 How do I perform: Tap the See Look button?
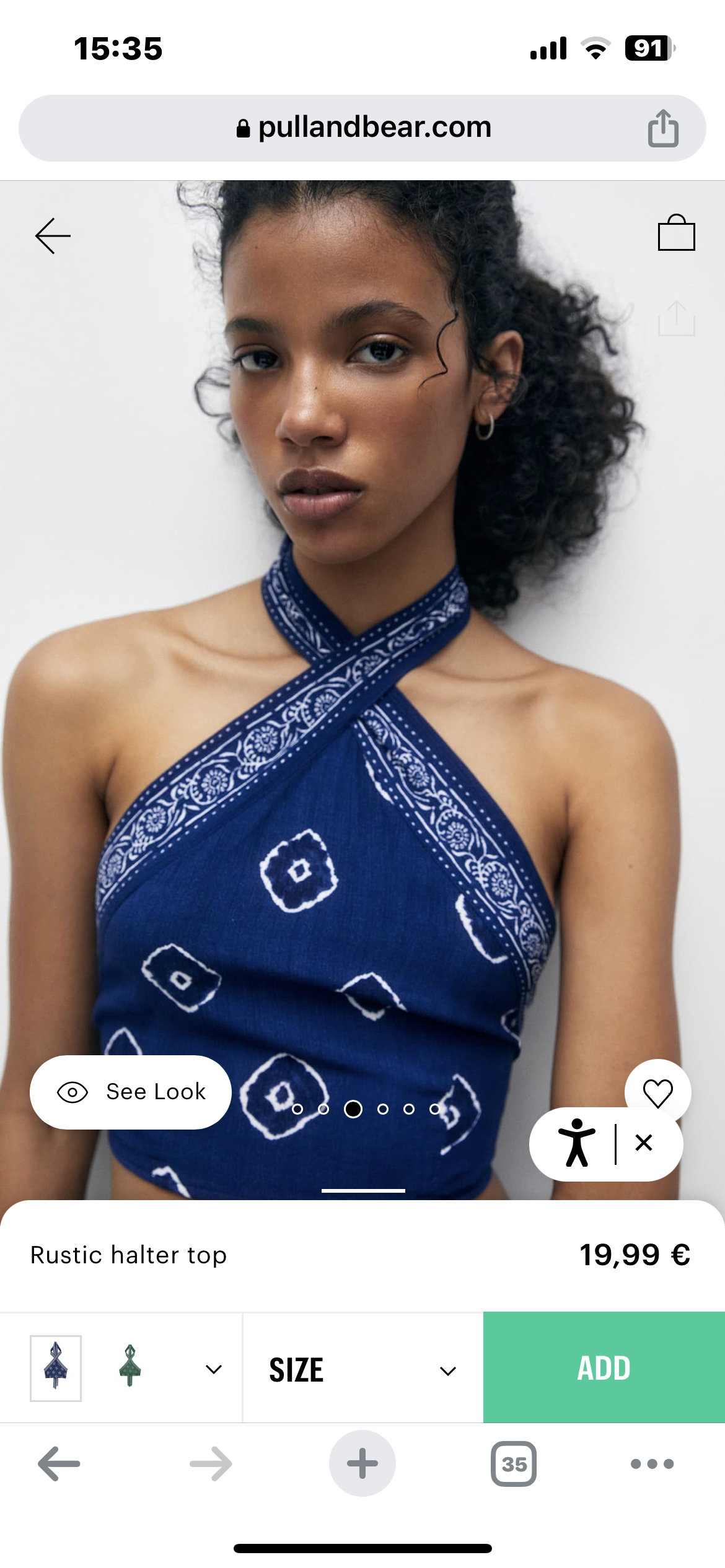point(131,1092)
